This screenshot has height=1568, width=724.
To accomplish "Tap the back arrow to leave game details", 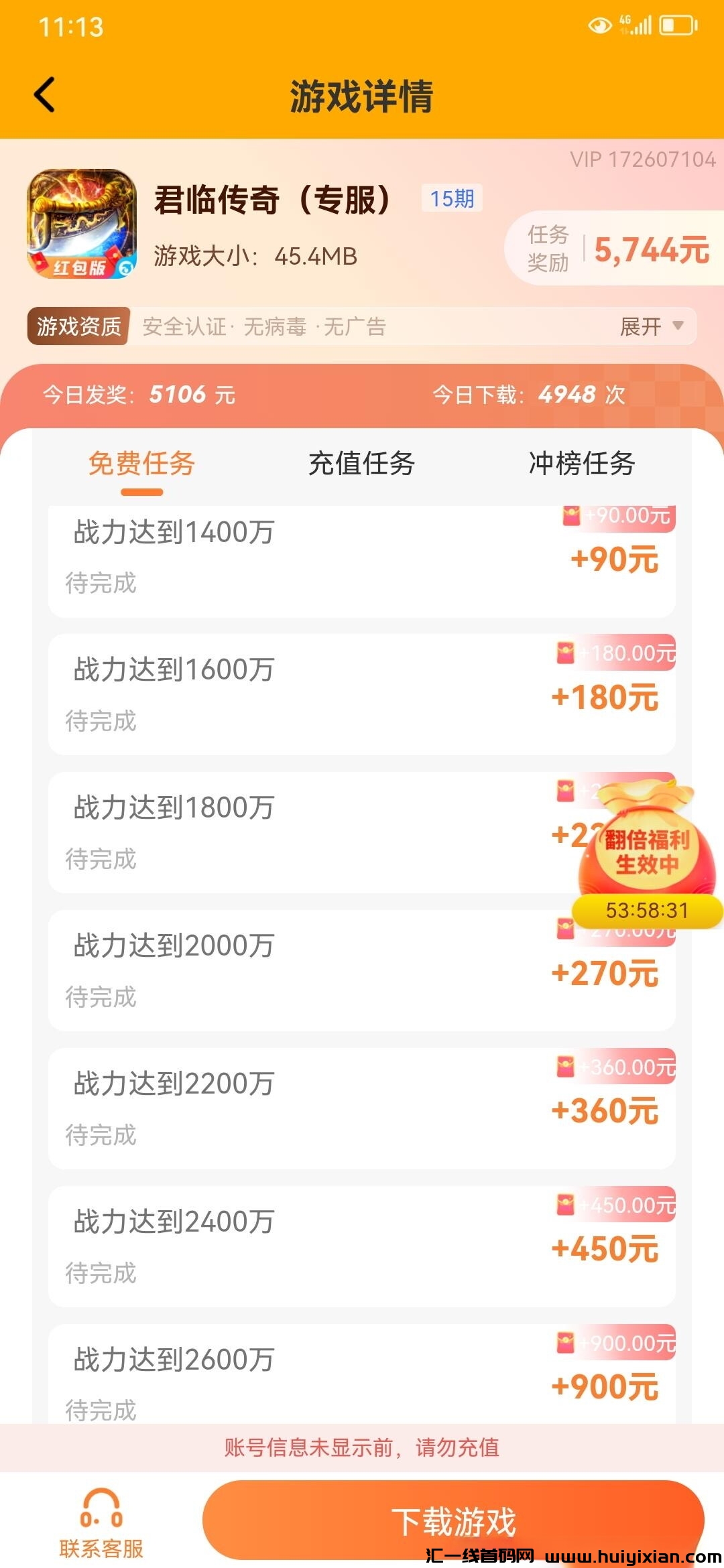I will click(44, 94).
